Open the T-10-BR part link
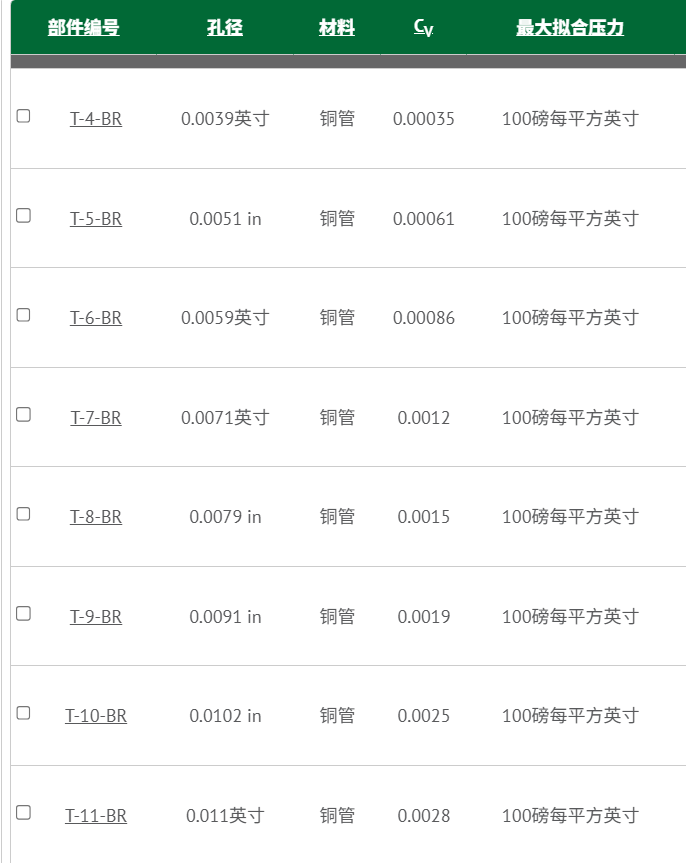This screenshot has width=686, height=863. pyautogui.click(x=96, y=716)
